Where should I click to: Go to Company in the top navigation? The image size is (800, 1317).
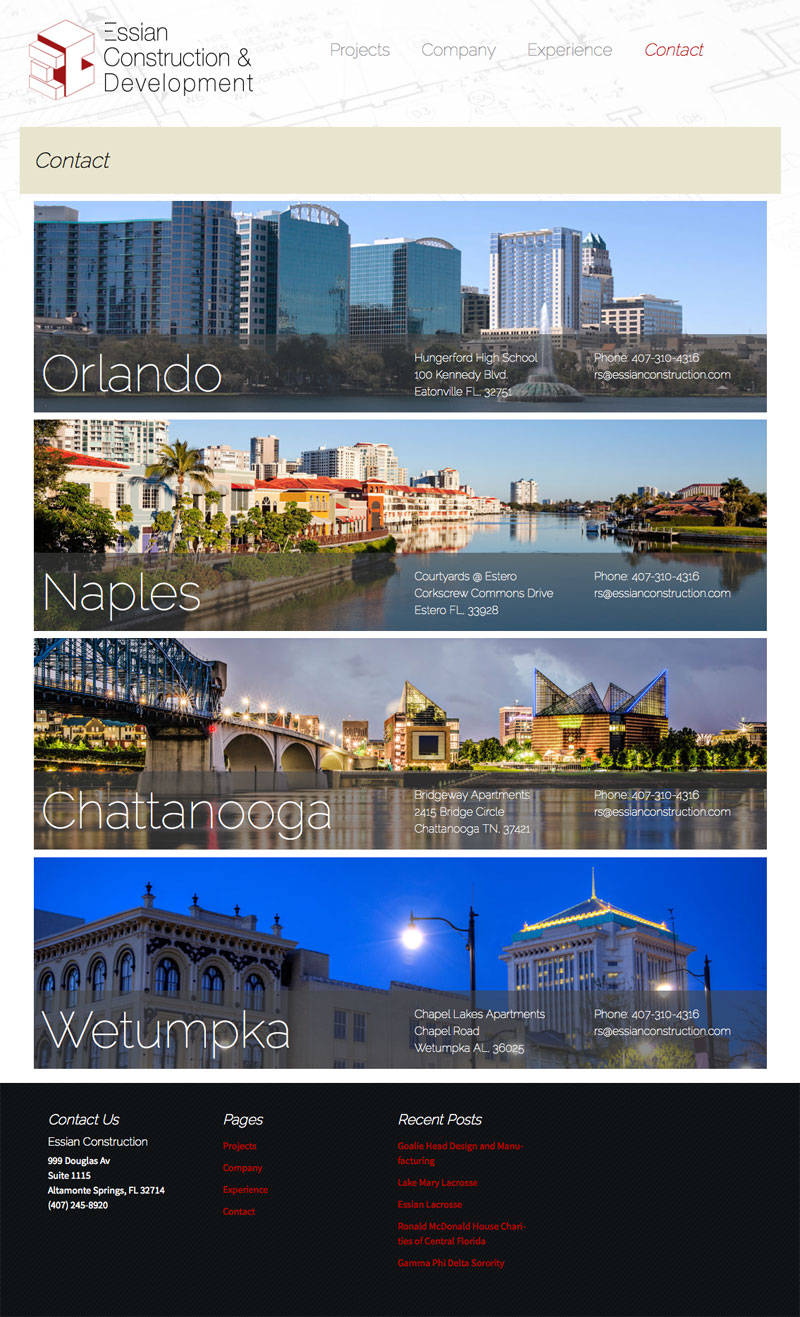[458, 50]
